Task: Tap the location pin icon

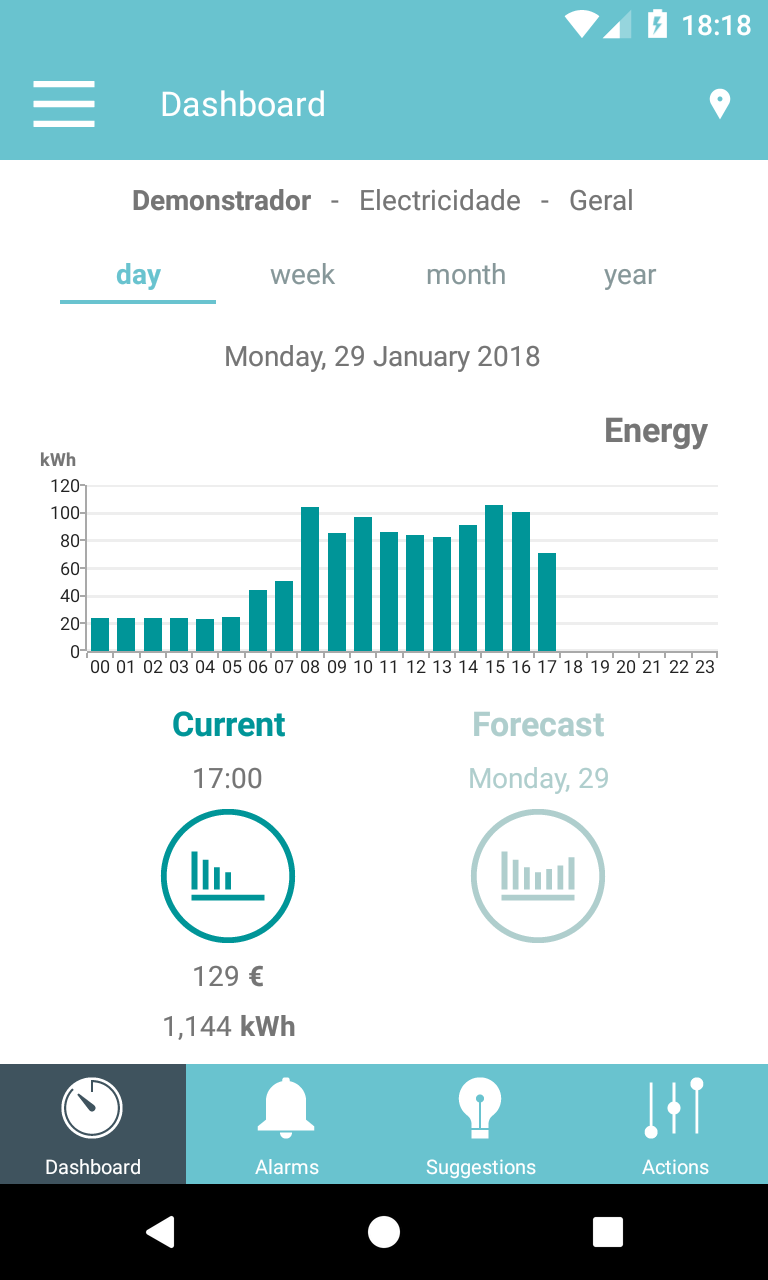Action: click(719, 104)
